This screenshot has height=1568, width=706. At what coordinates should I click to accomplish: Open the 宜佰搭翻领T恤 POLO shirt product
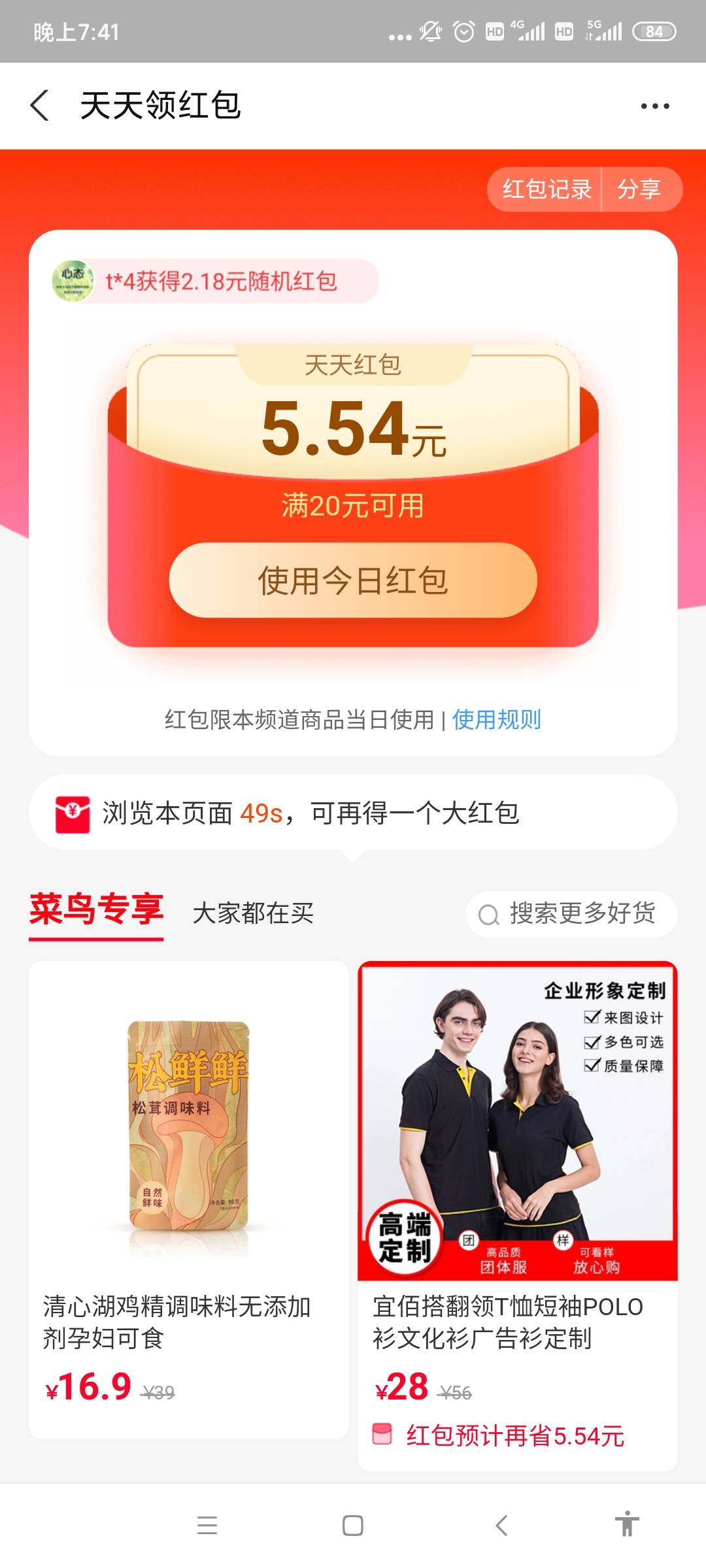pos(518,1216)
